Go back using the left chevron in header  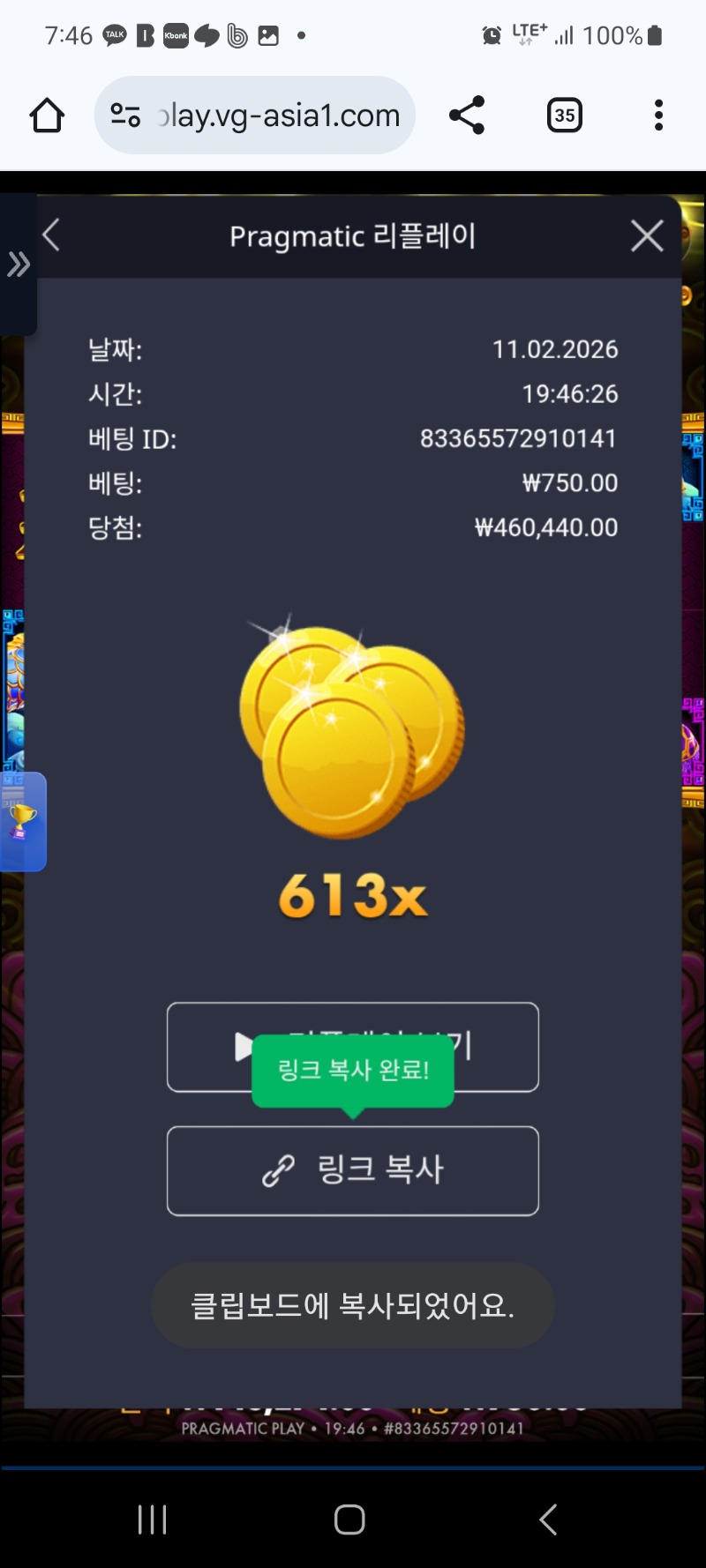pos(49,235)
